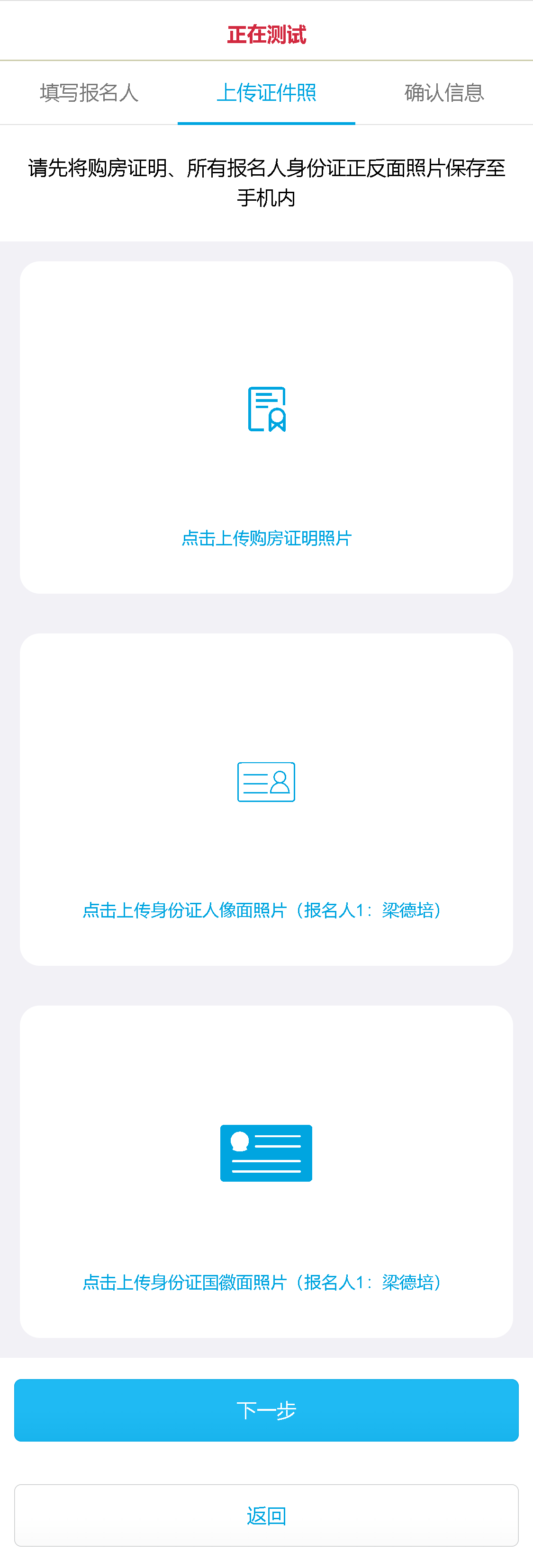Upload 身份证国徽面 photo for 梁德培

tap(266, 1171)
